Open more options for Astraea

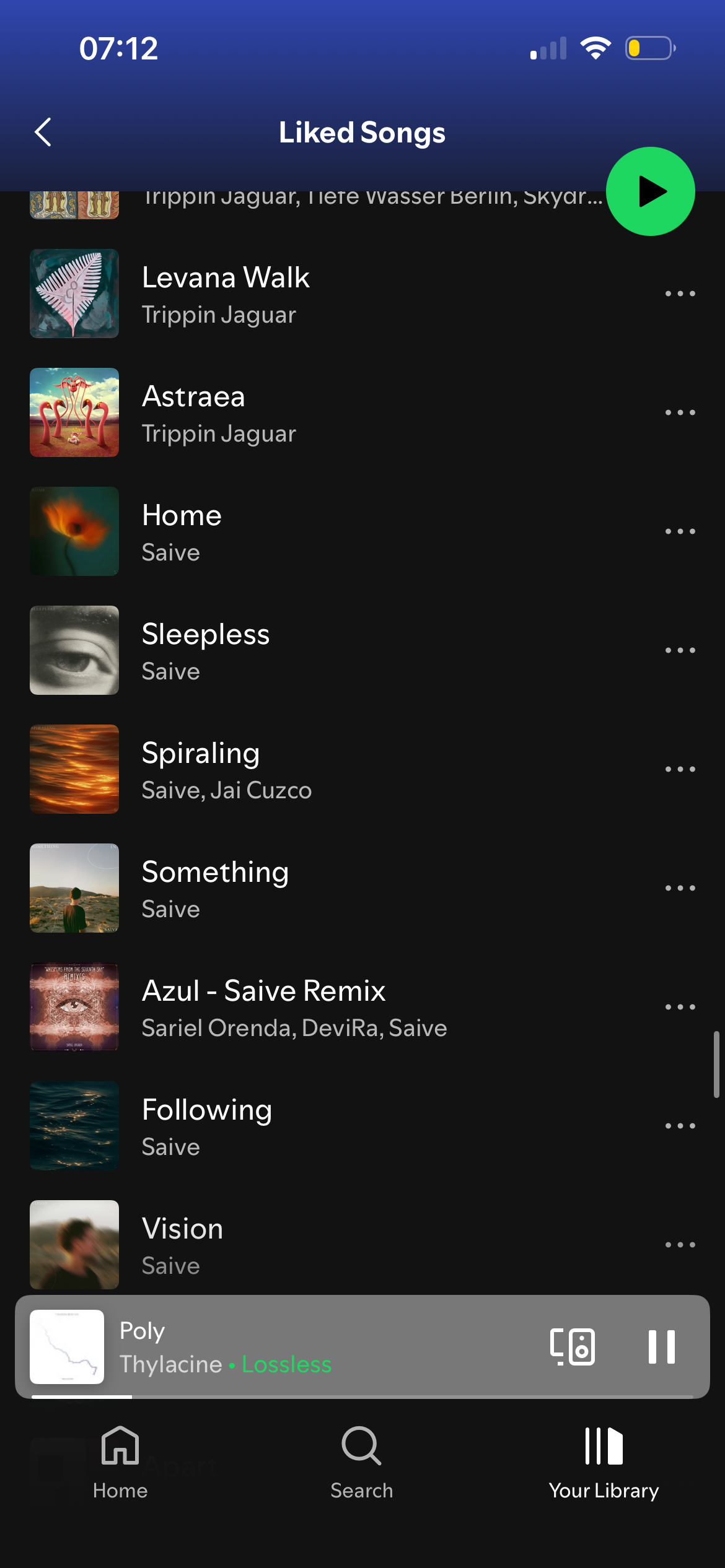pyautogui.click(x=680, y=412)
